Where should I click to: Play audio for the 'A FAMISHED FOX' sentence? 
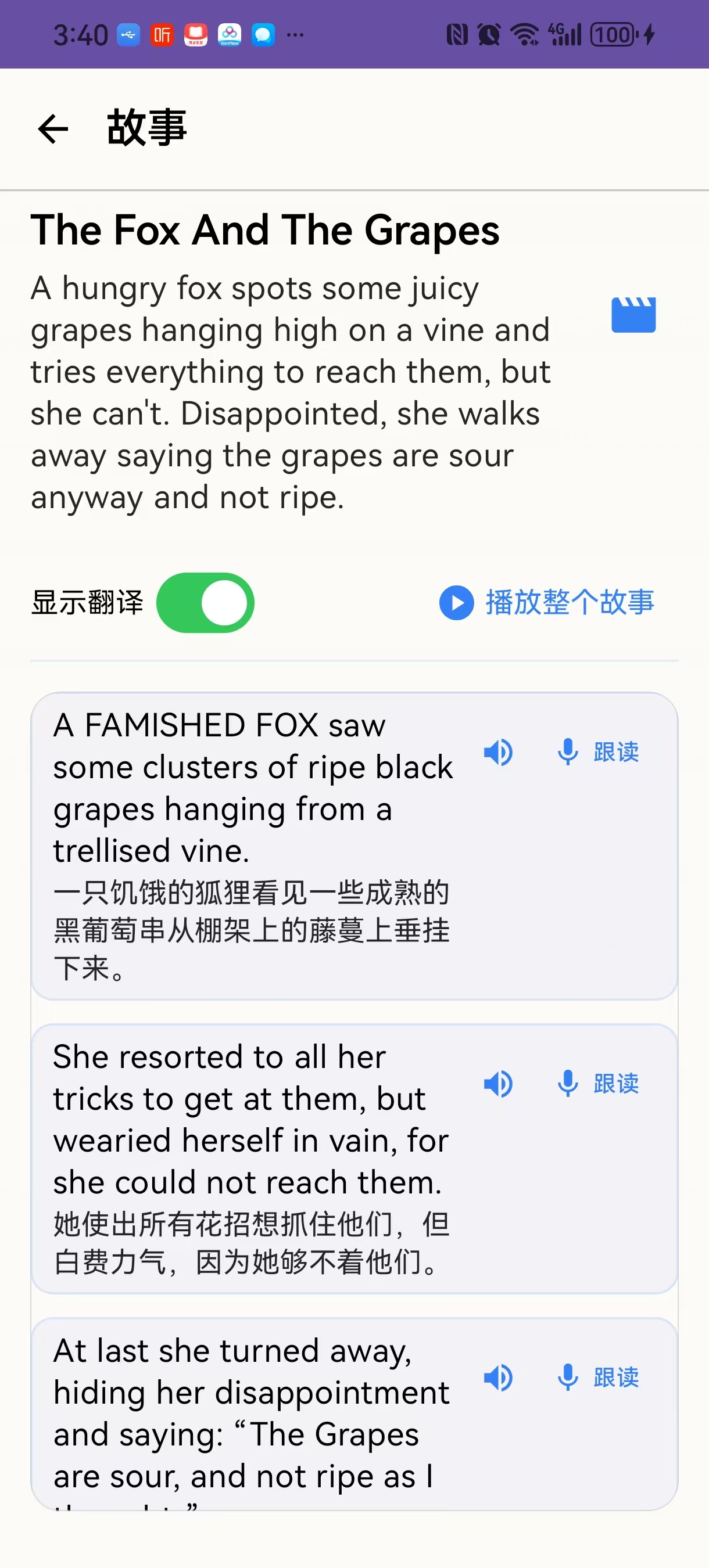497,753
